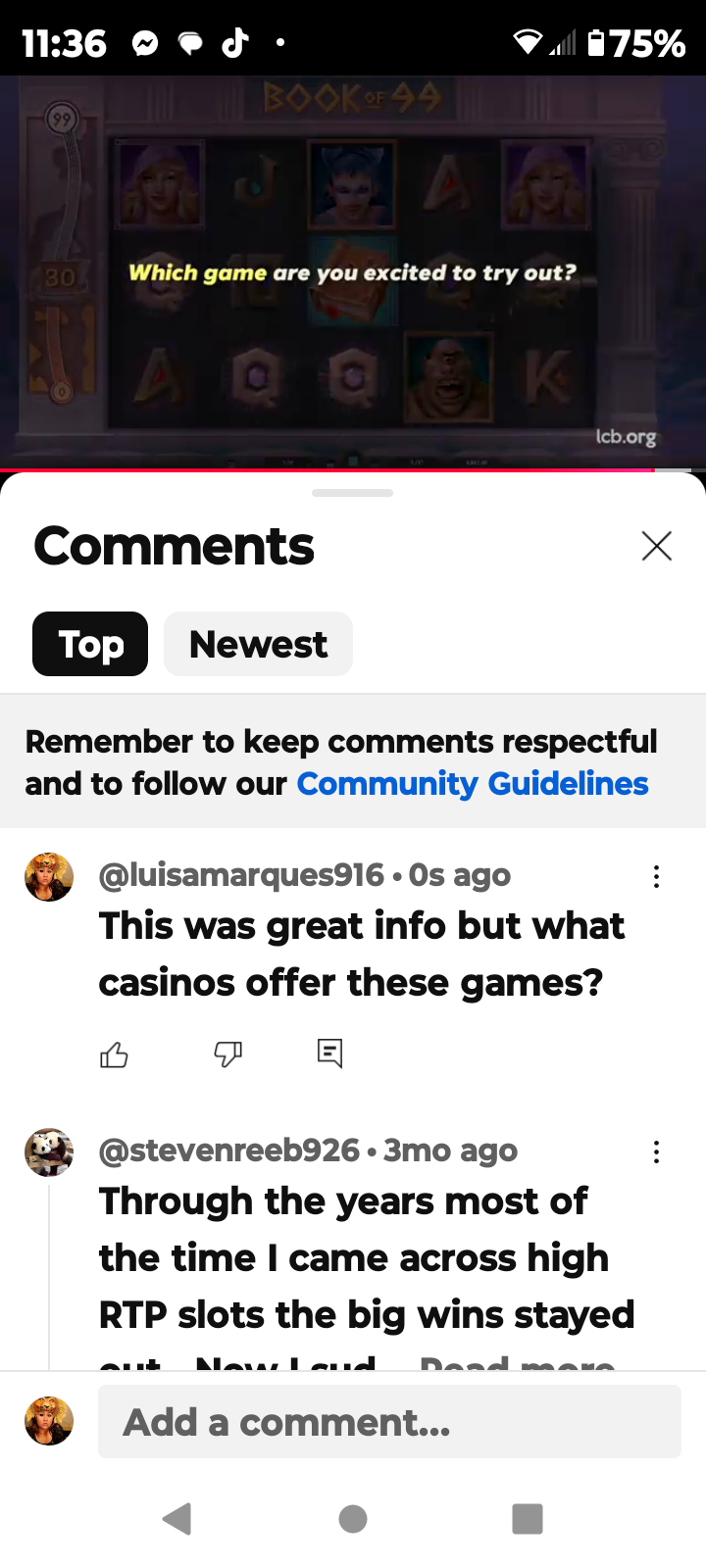Go to the home screen
Screen dimensions: 706x1568
coord(353,1519)
